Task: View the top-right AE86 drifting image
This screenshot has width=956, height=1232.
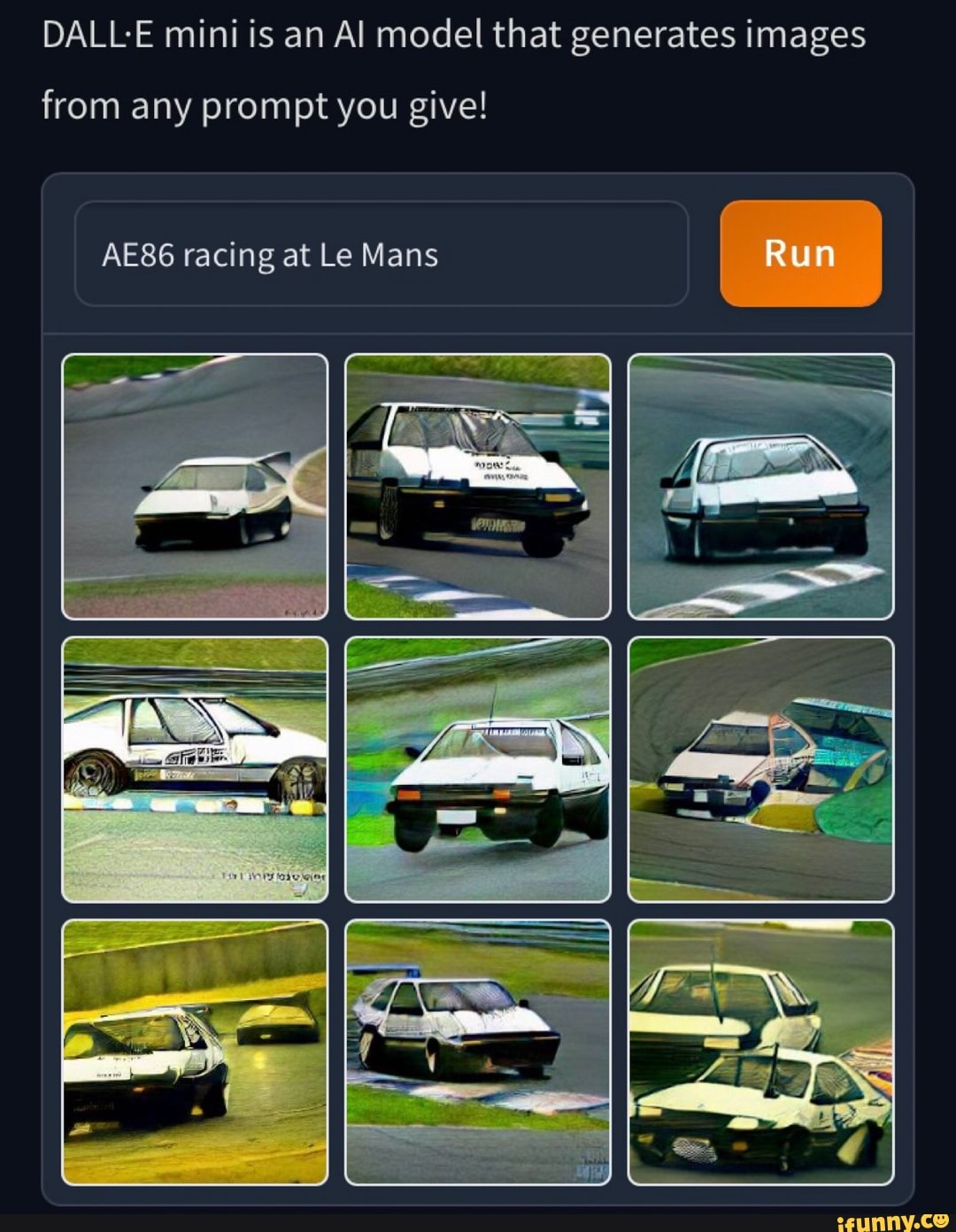Action: [x=759, y=484]
